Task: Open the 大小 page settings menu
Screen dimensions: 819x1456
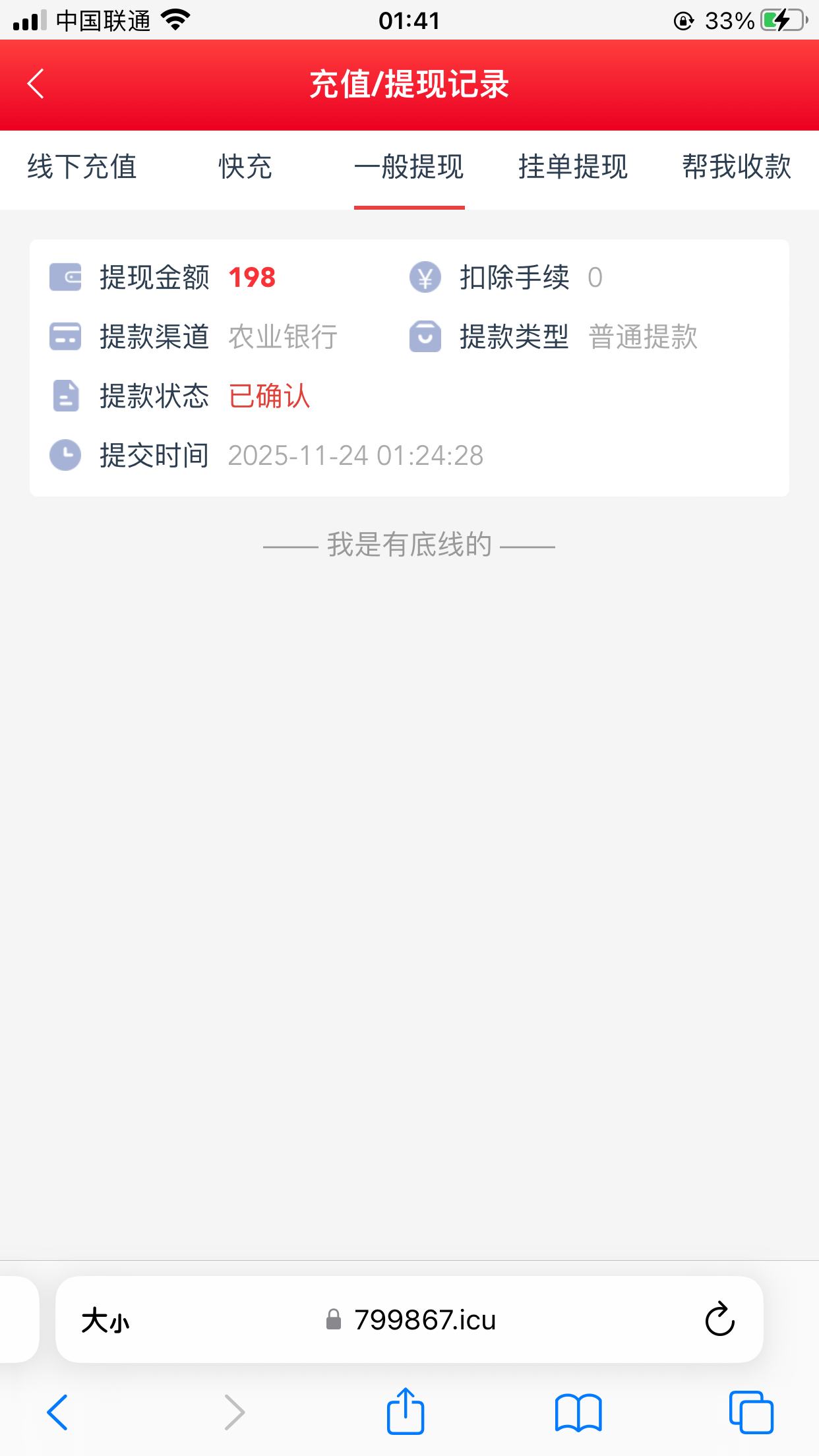Action: 106,1321
